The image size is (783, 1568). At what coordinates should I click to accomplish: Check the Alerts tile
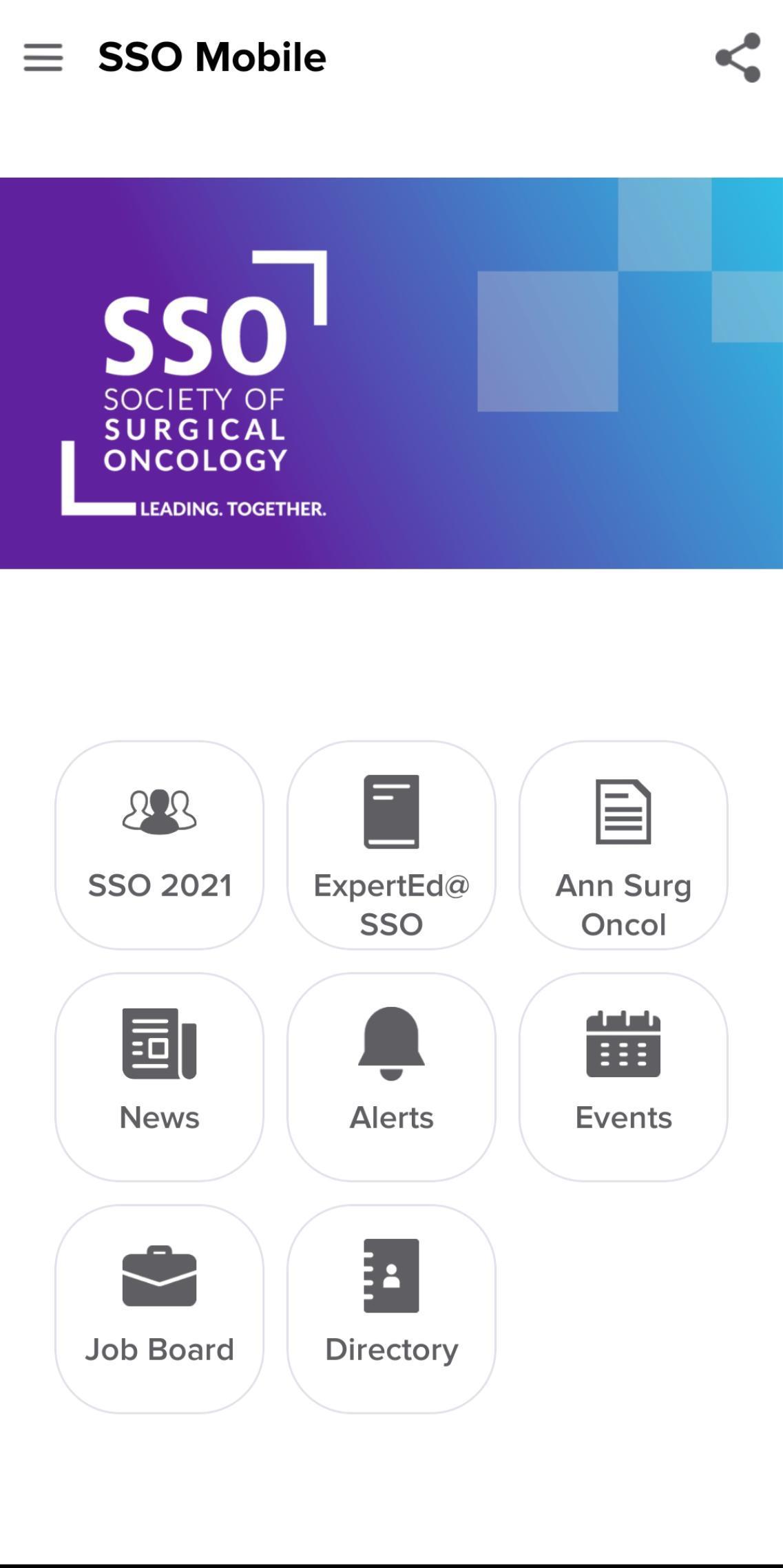[391, 1077]
